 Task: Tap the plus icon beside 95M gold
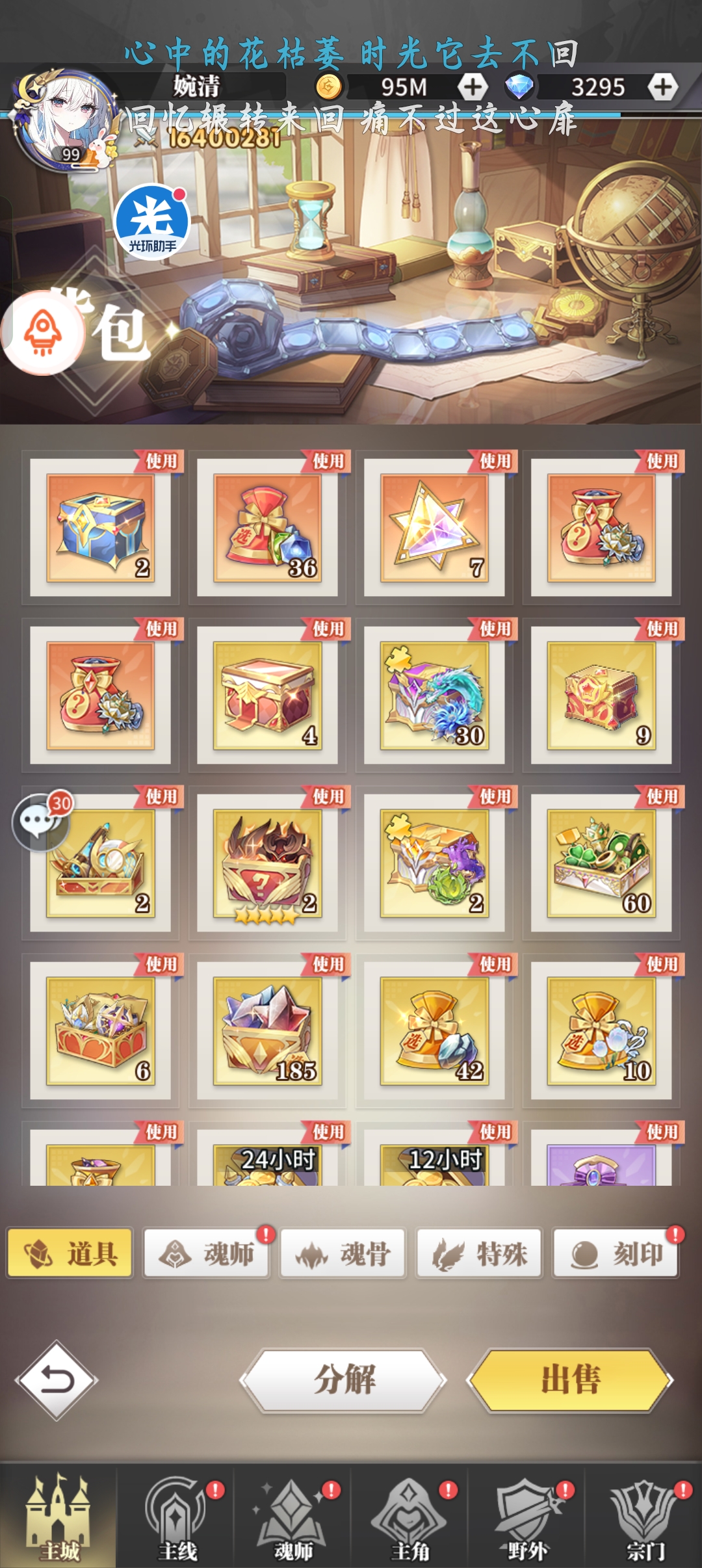point(473,86)
